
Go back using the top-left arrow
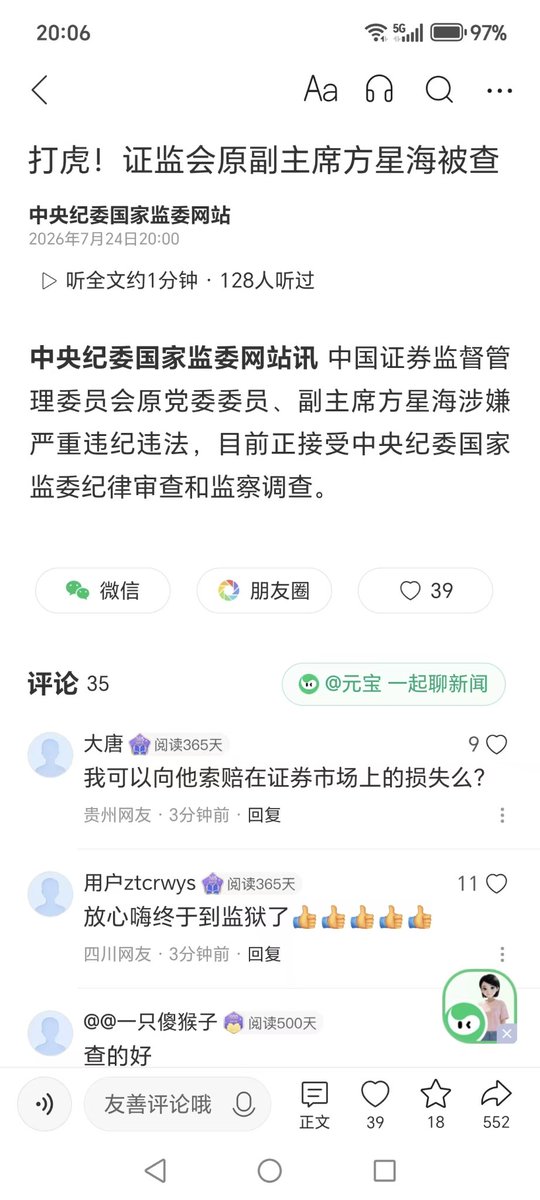40,90
